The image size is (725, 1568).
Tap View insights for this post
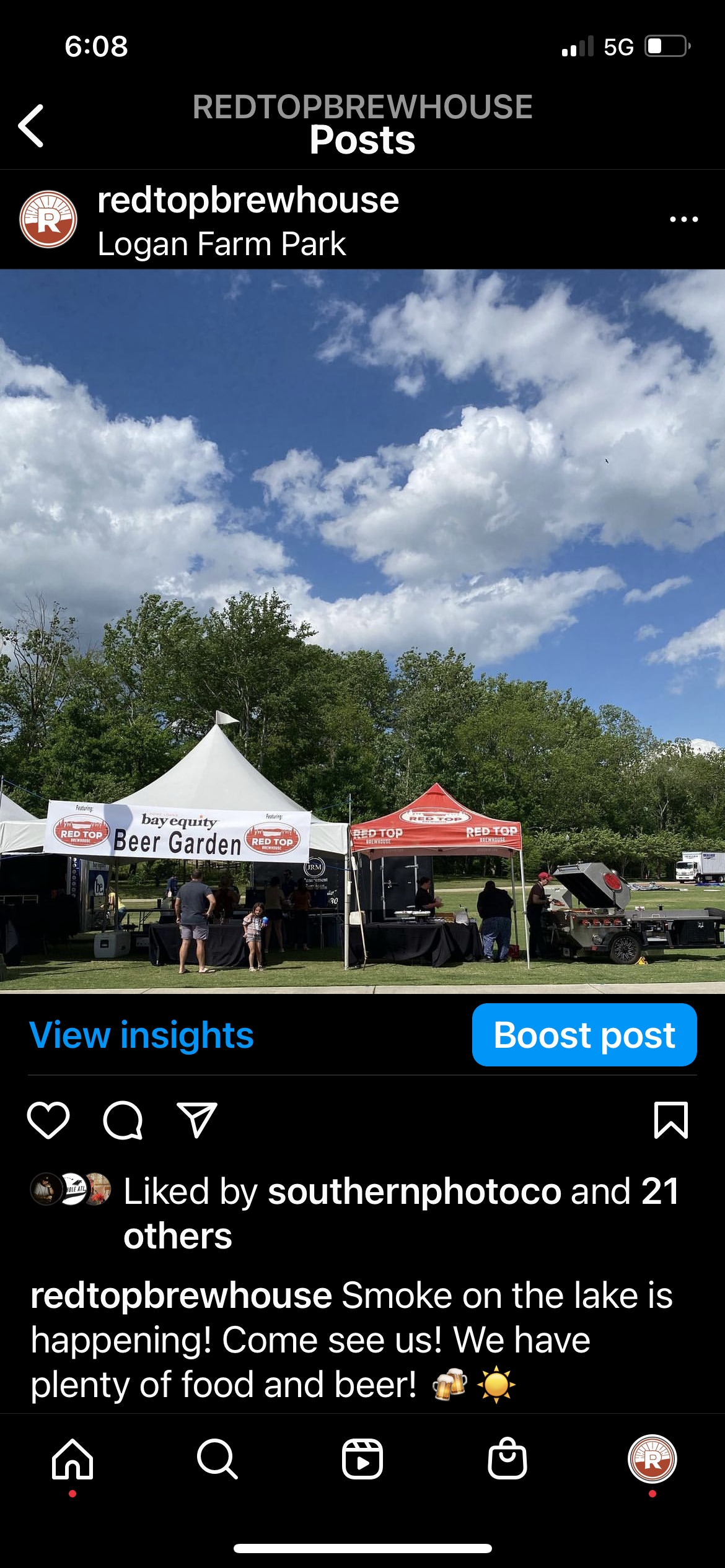pos(141,1035)
